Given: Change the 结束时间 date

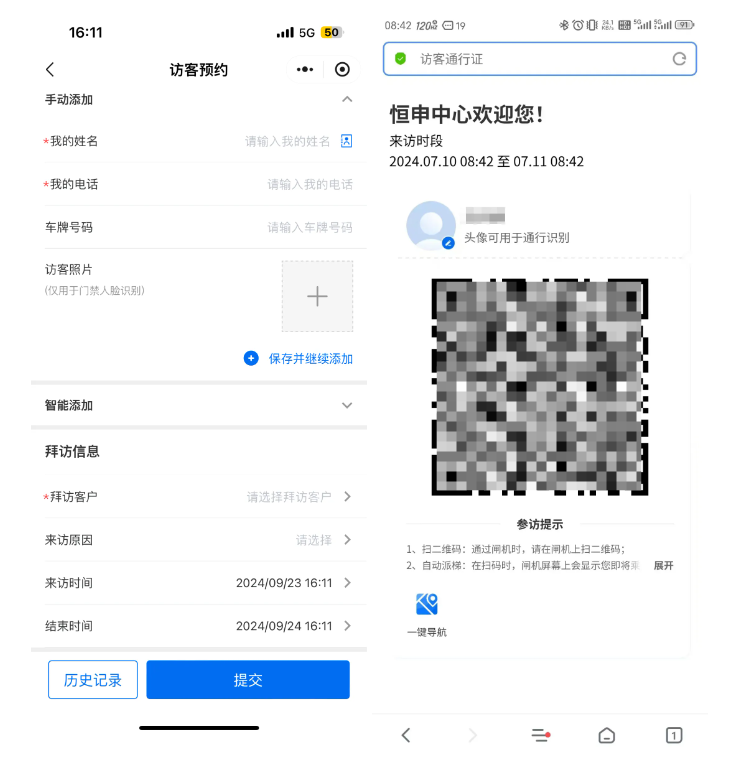Looking at the screenshot, I should tap(292, 625).
